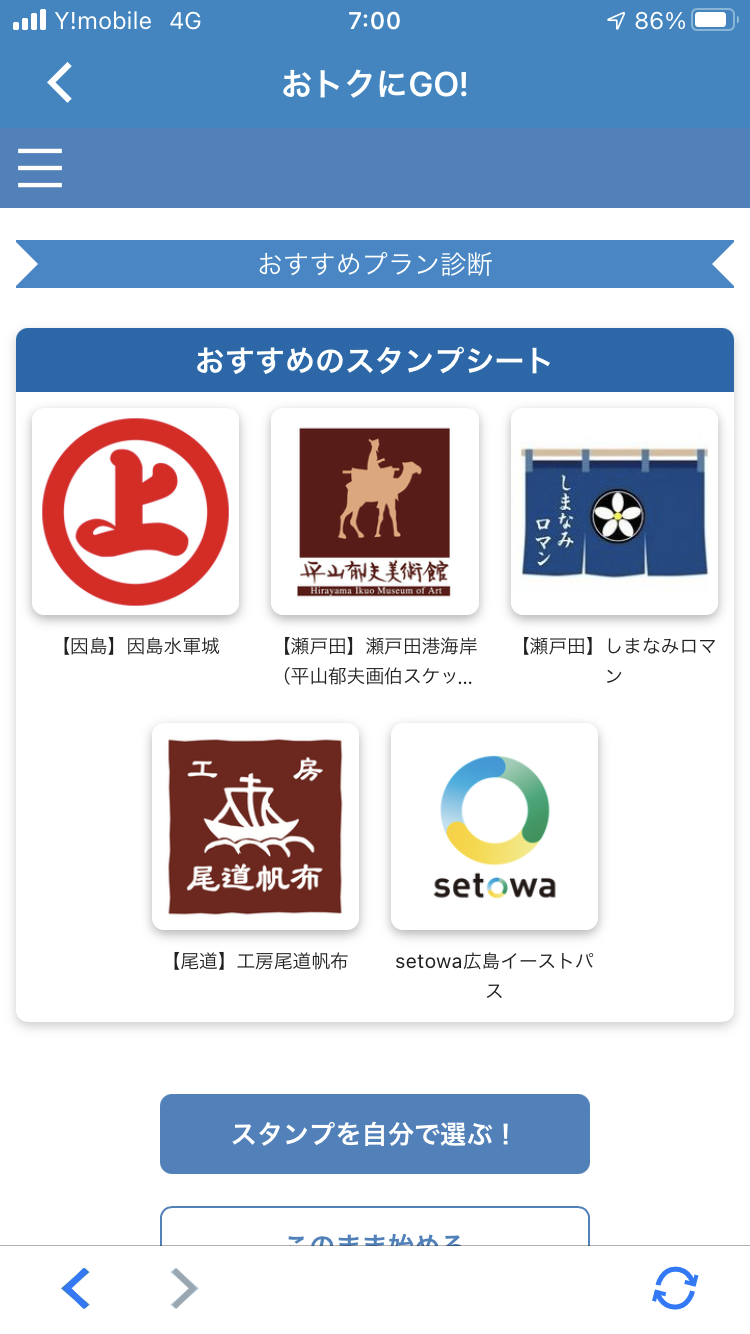The image size is (750, 1334).
Task: Reload the page with the refresh icon
Action: pyautogui.click(x=675, y=1288)
